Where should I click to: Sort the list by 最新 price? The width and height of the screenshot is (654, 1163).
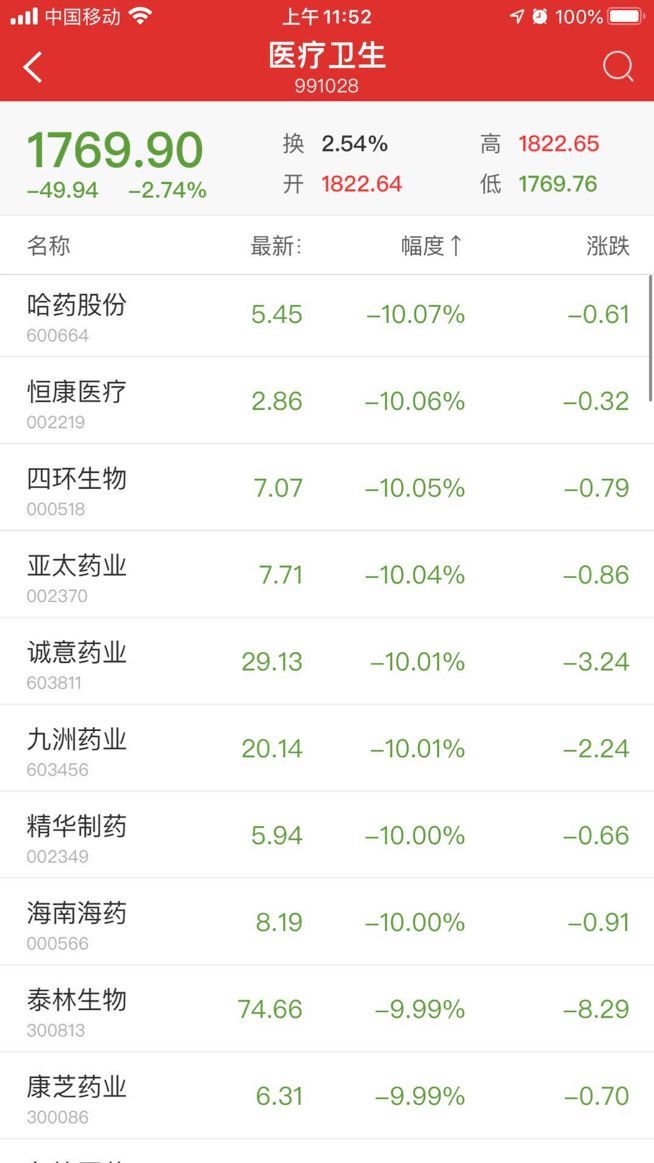[275, 246]
